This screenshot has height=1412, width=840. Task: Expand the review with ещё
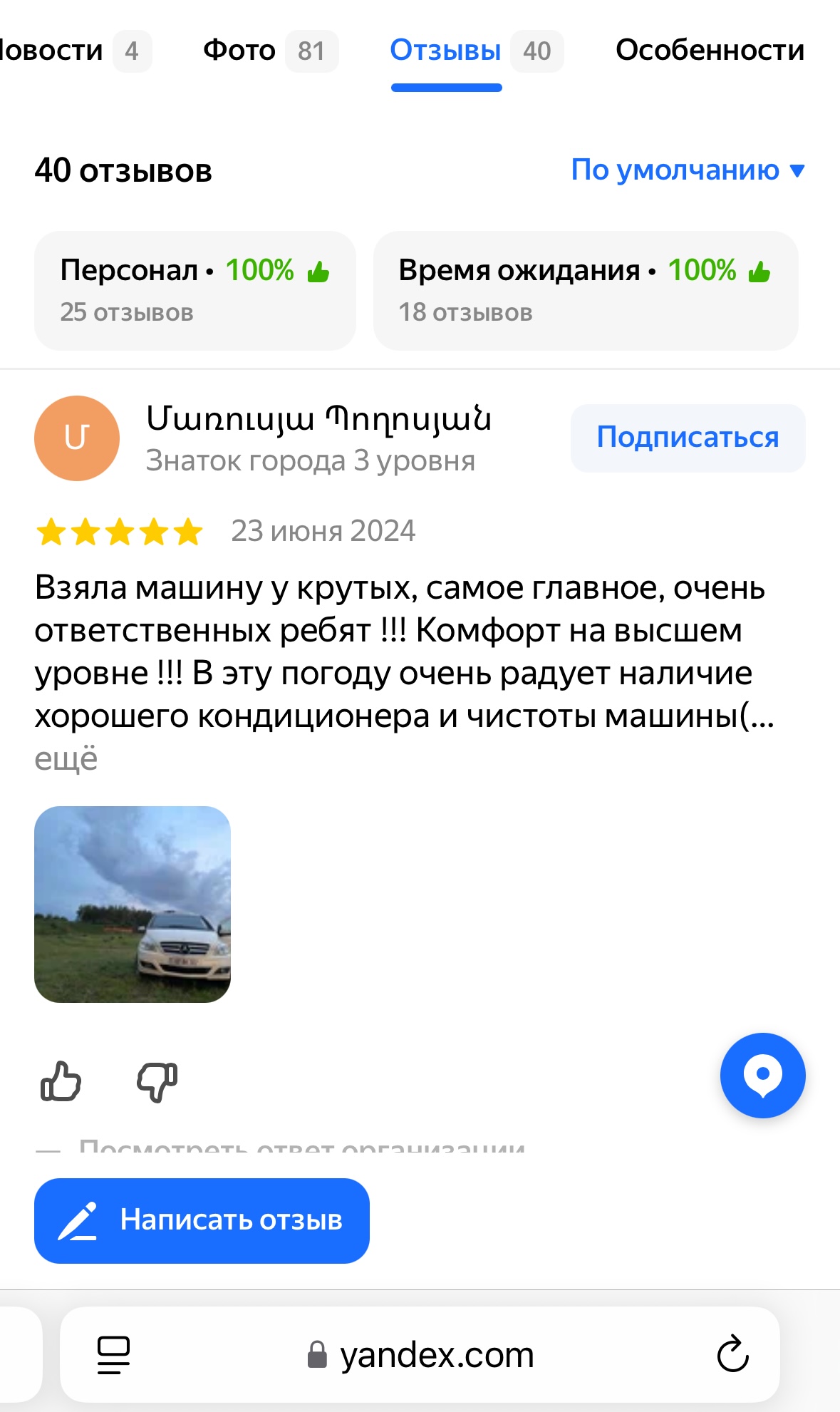click(66, 758)
